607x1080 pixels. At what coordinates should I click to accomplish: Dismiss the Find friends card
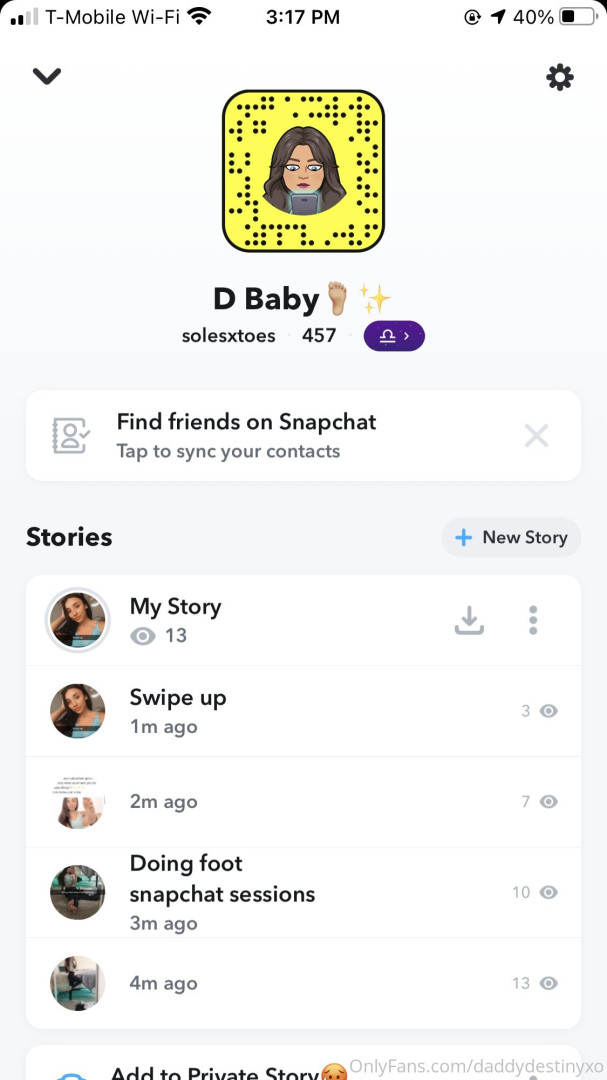click(536, 436)
